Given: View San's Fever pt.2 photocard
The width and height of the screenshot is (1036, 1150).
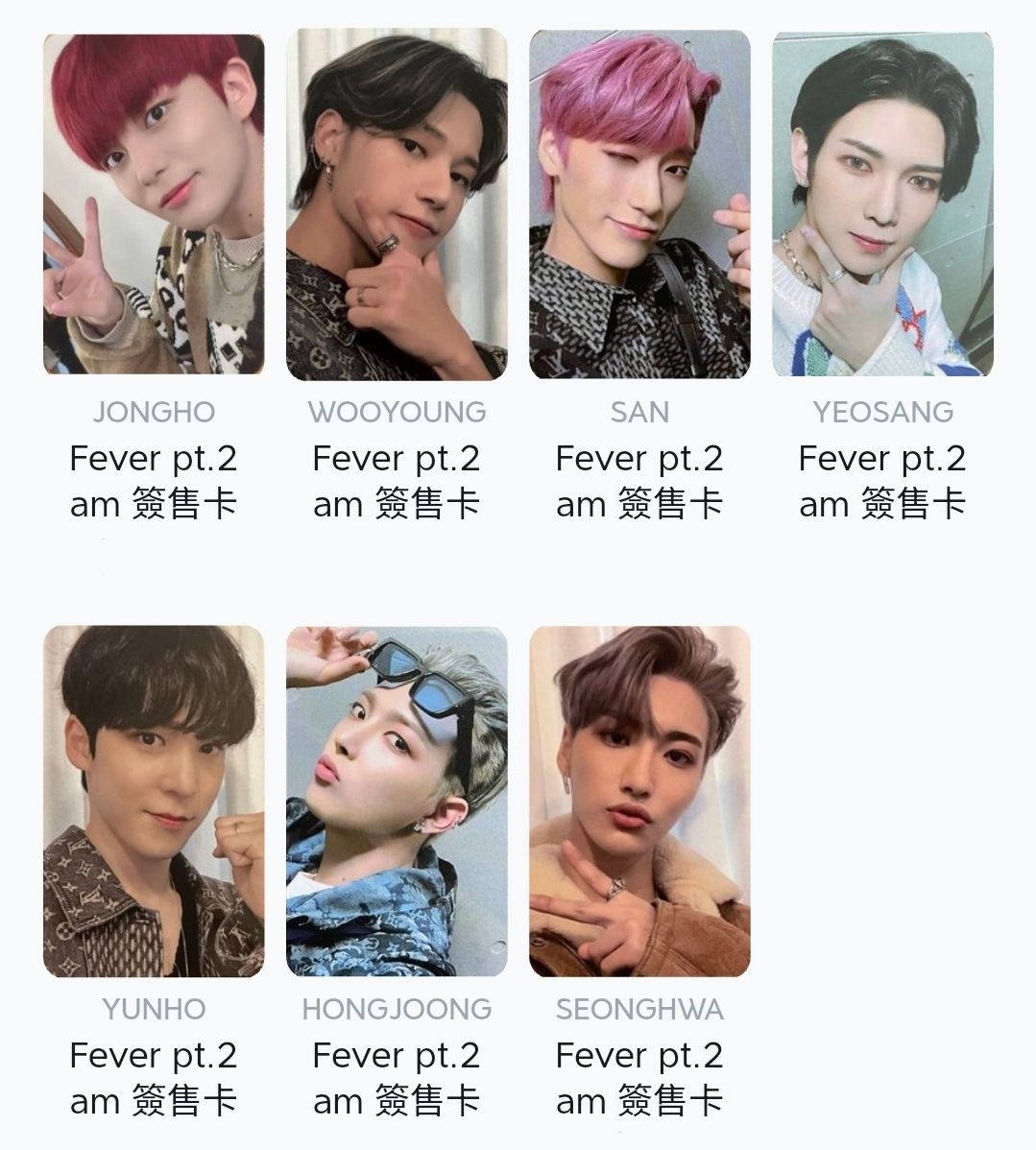Looking at the screenshot, I should coord(639,204).
